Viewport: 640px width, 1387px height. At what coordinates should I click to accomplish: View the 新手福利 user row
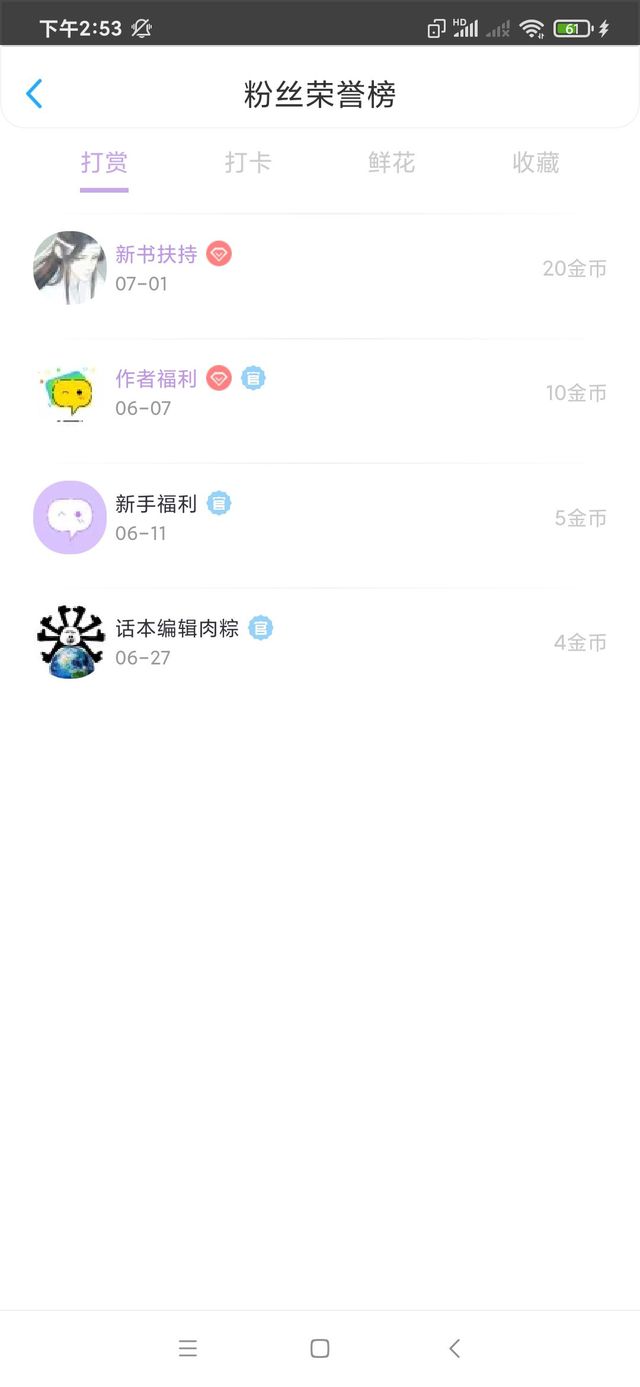click(x=320, y=517)
